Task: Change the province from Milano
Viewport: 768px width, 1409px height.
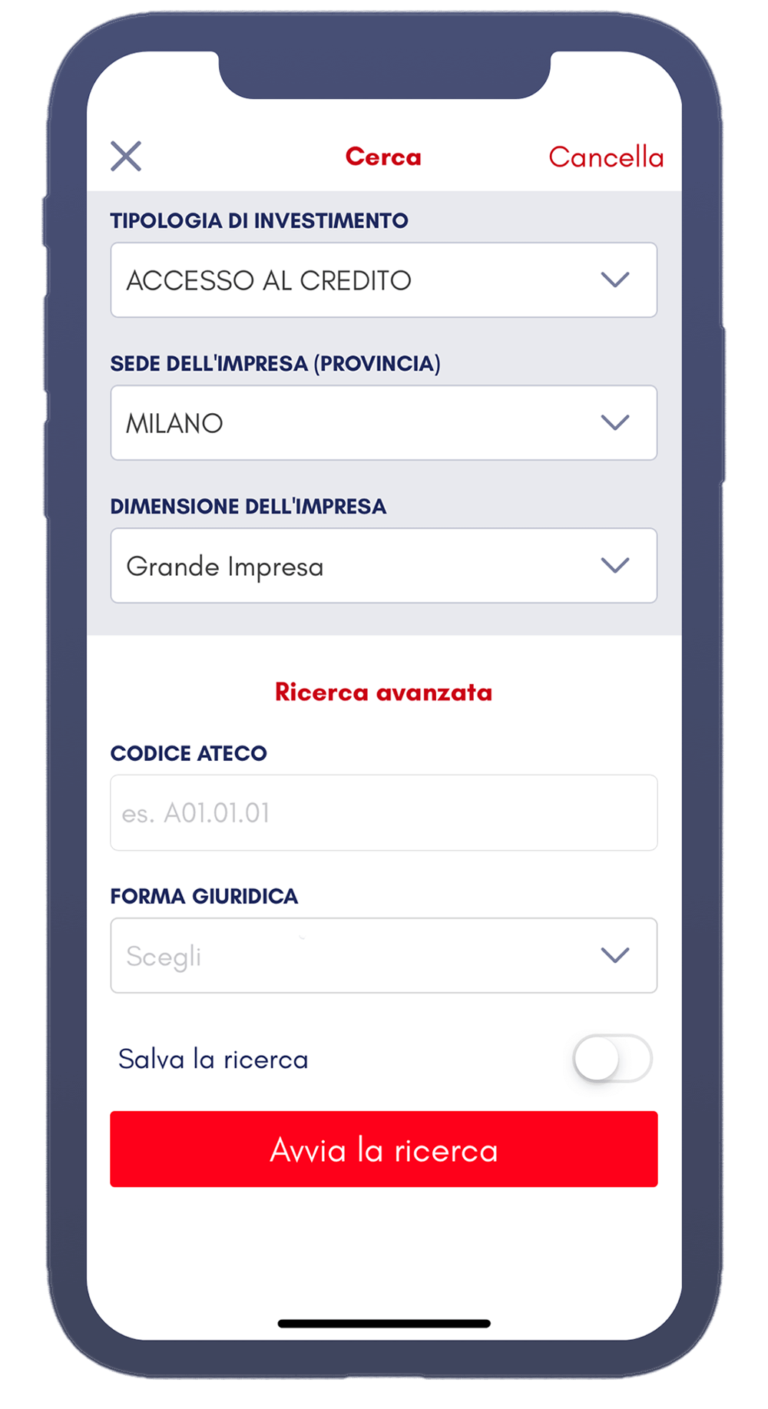Action: point(383,423)
